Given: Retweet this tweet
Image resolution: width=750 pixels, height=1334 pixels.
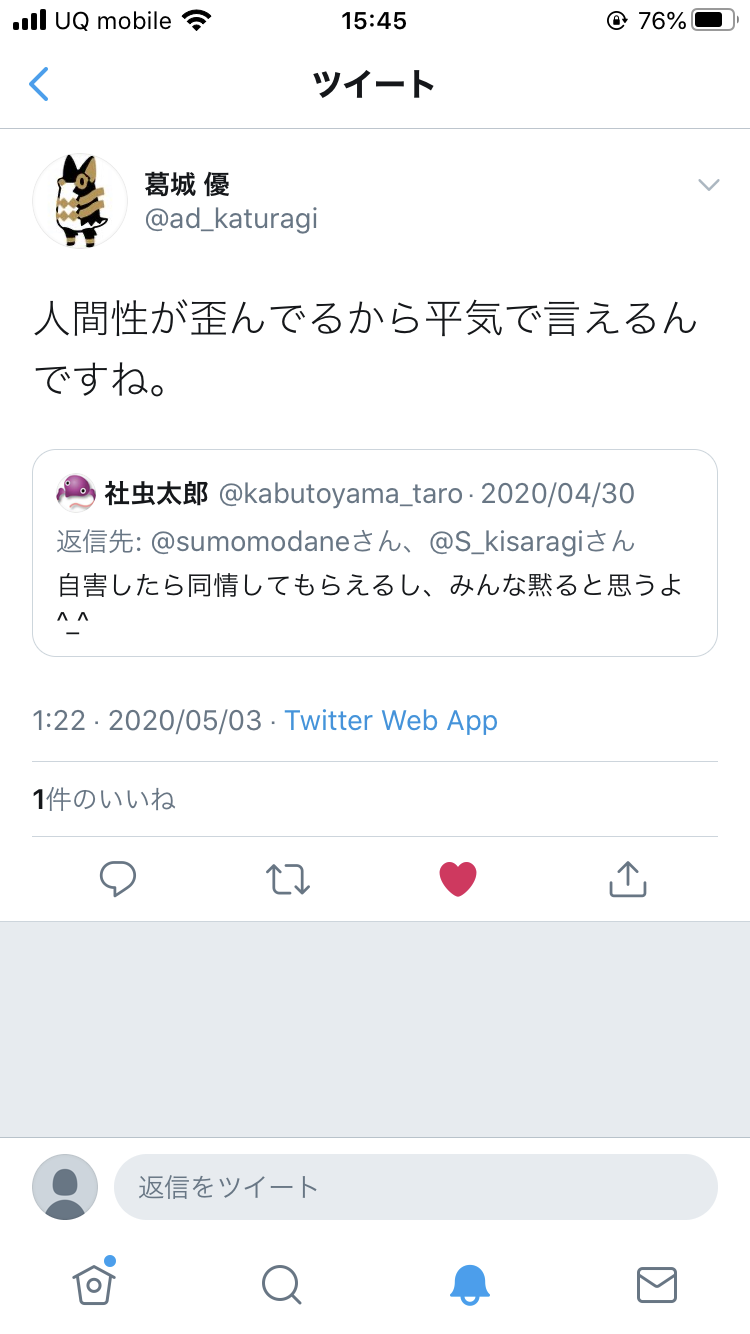Looking at the screenshot, I should pos(288,879).
